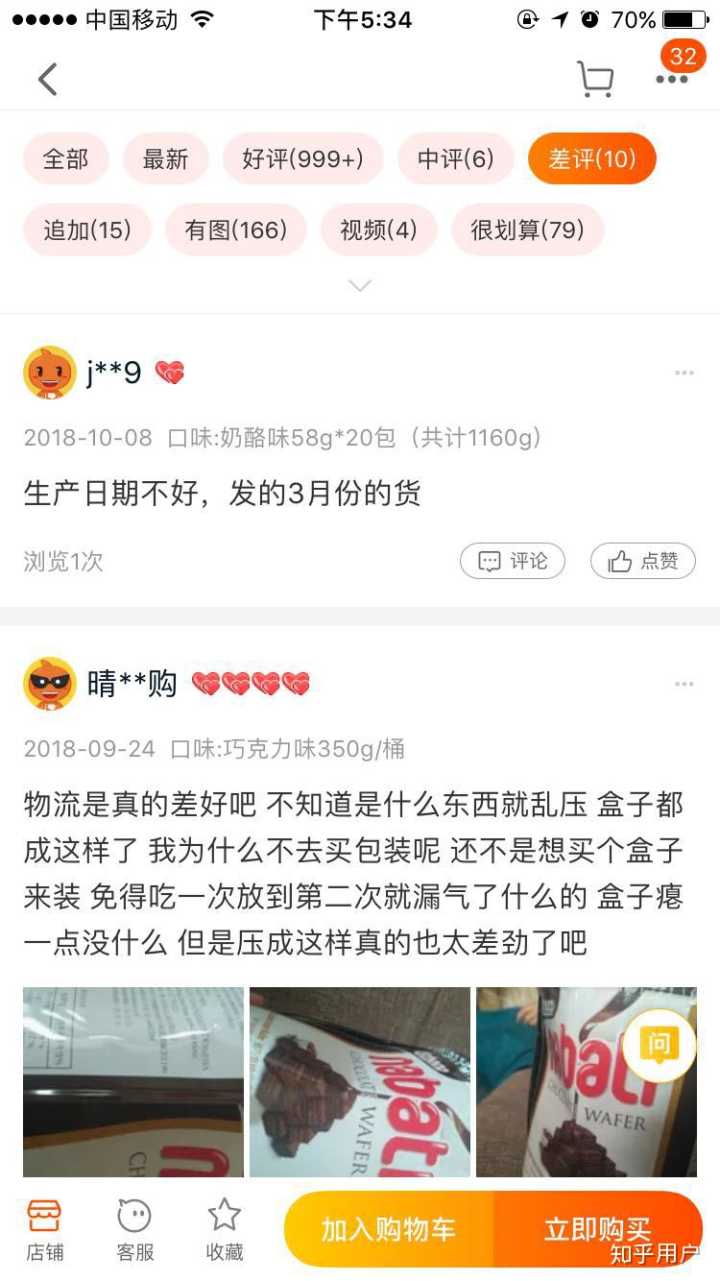Select the 全部 review filter
The height and width of the screenshot is (1281, 720).
[x=66, y=159]
